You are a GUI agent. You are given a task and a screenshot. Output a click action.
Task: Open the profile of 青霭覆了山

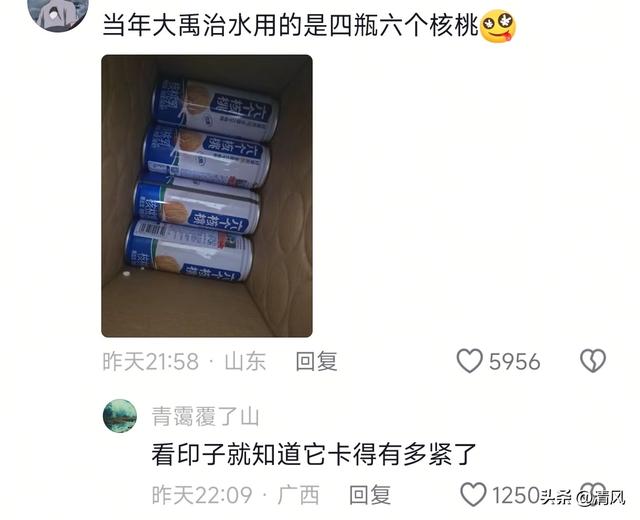(x=204, y=416)
